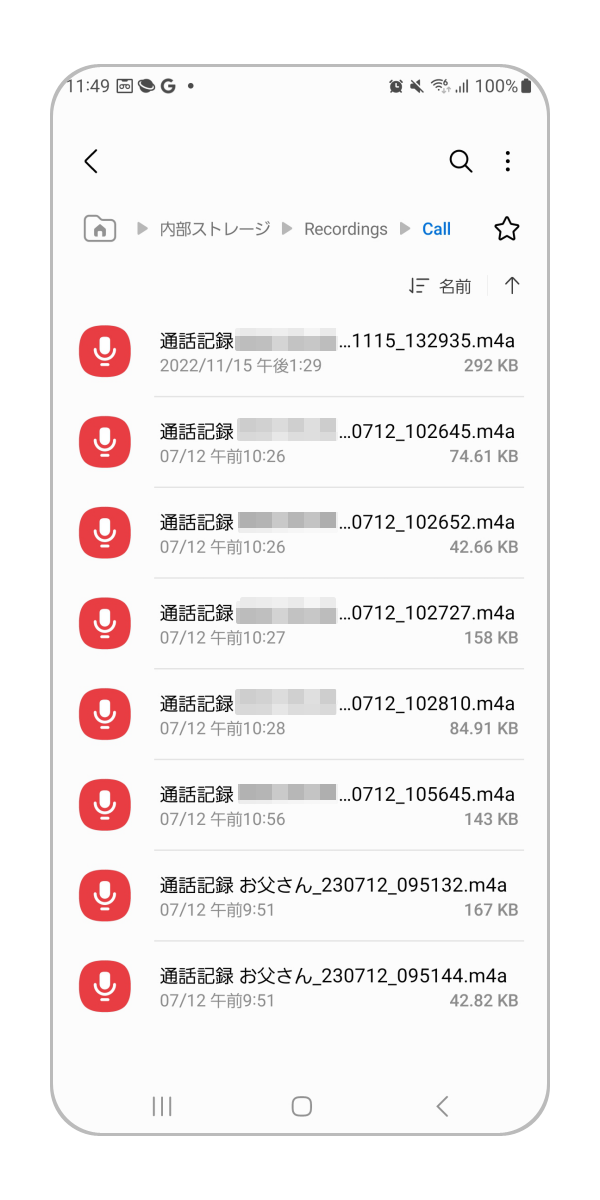This screenshot has width=600, height=1200.
Task: Play the recording ending 0712_102645.m4a
Action: coord(337,443)
